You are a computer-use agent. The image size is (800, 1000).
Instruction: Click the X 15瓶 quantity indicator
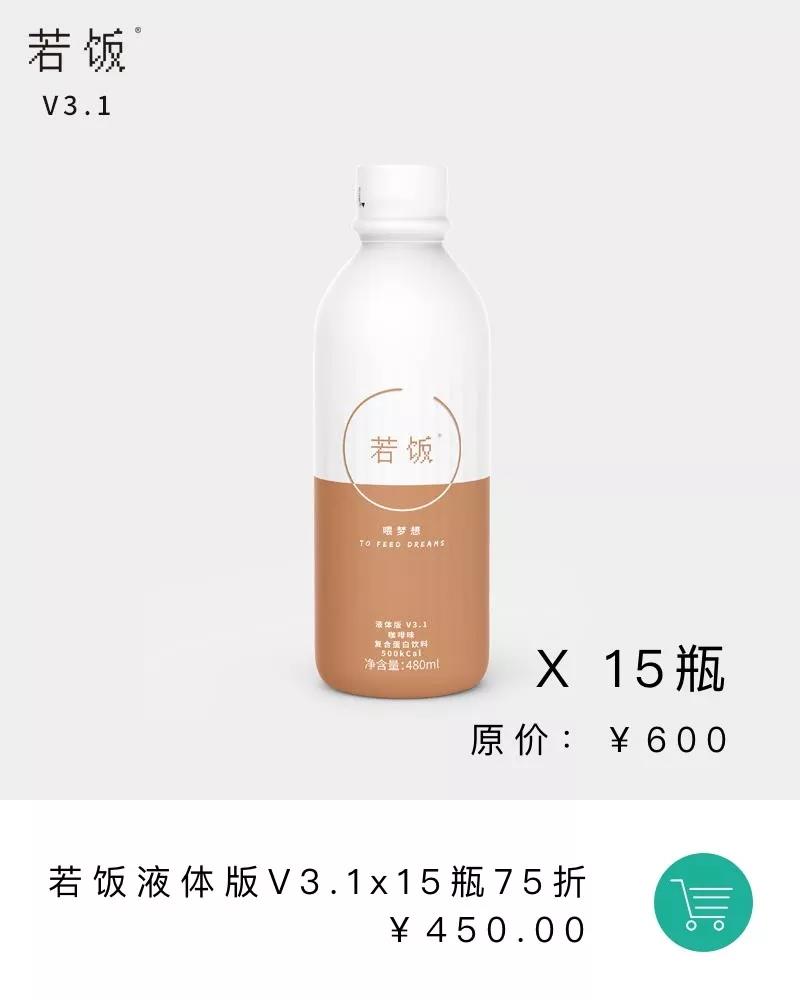pos(634,668)
